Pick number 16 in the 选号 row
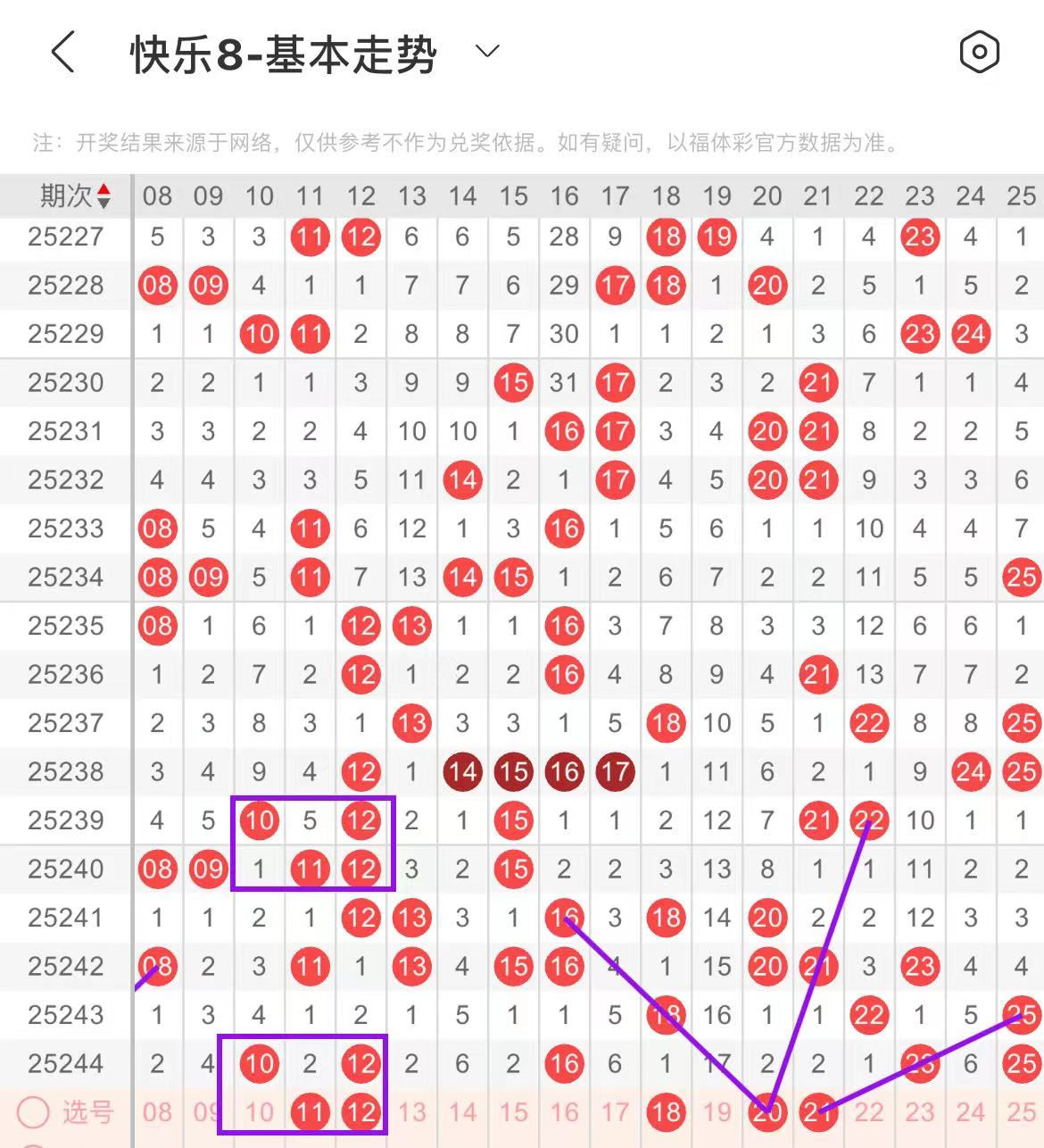This screenshot has height=1148, width=1044. (564, 1112)
